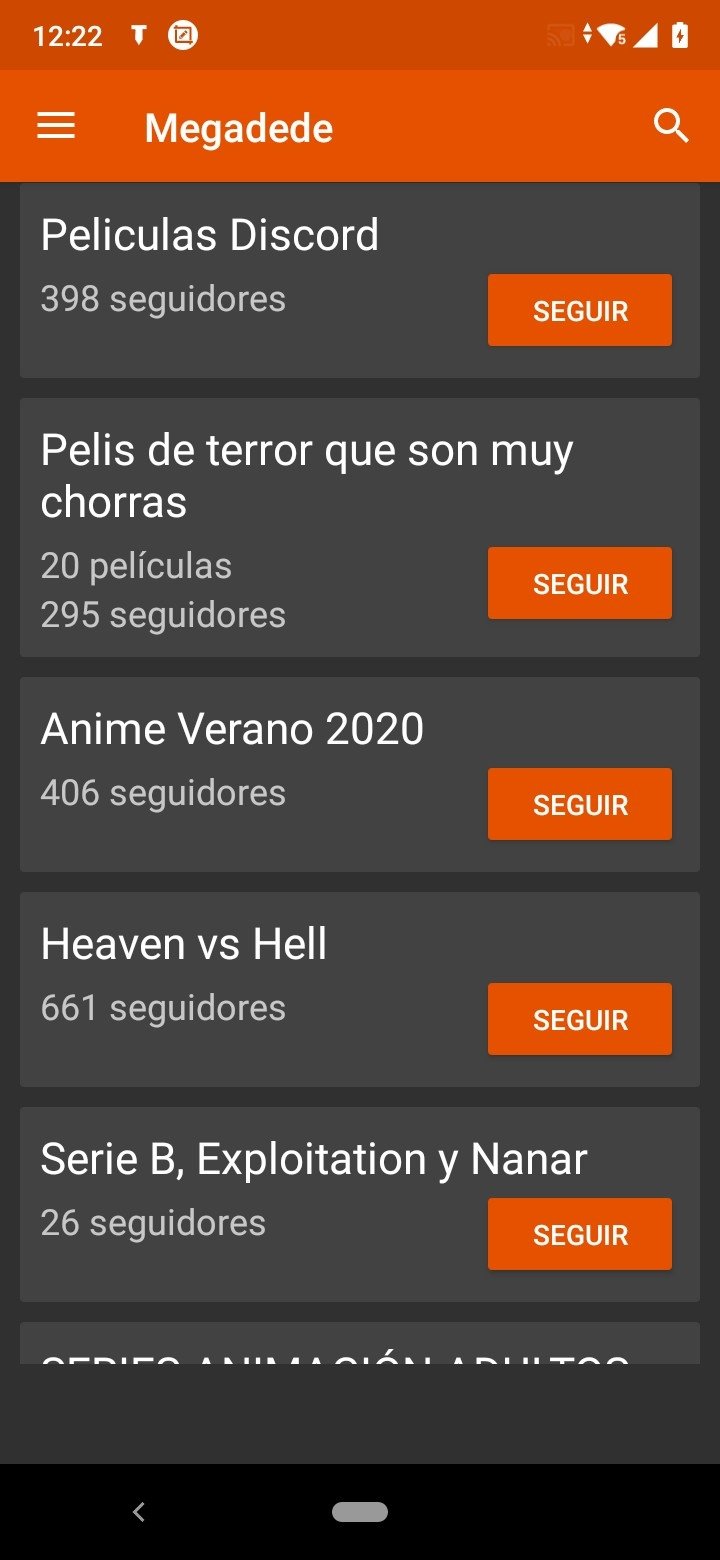
Task: Open the hamburger navigation drawer menu
Action: pyautogui.click(x=56, y=126)
